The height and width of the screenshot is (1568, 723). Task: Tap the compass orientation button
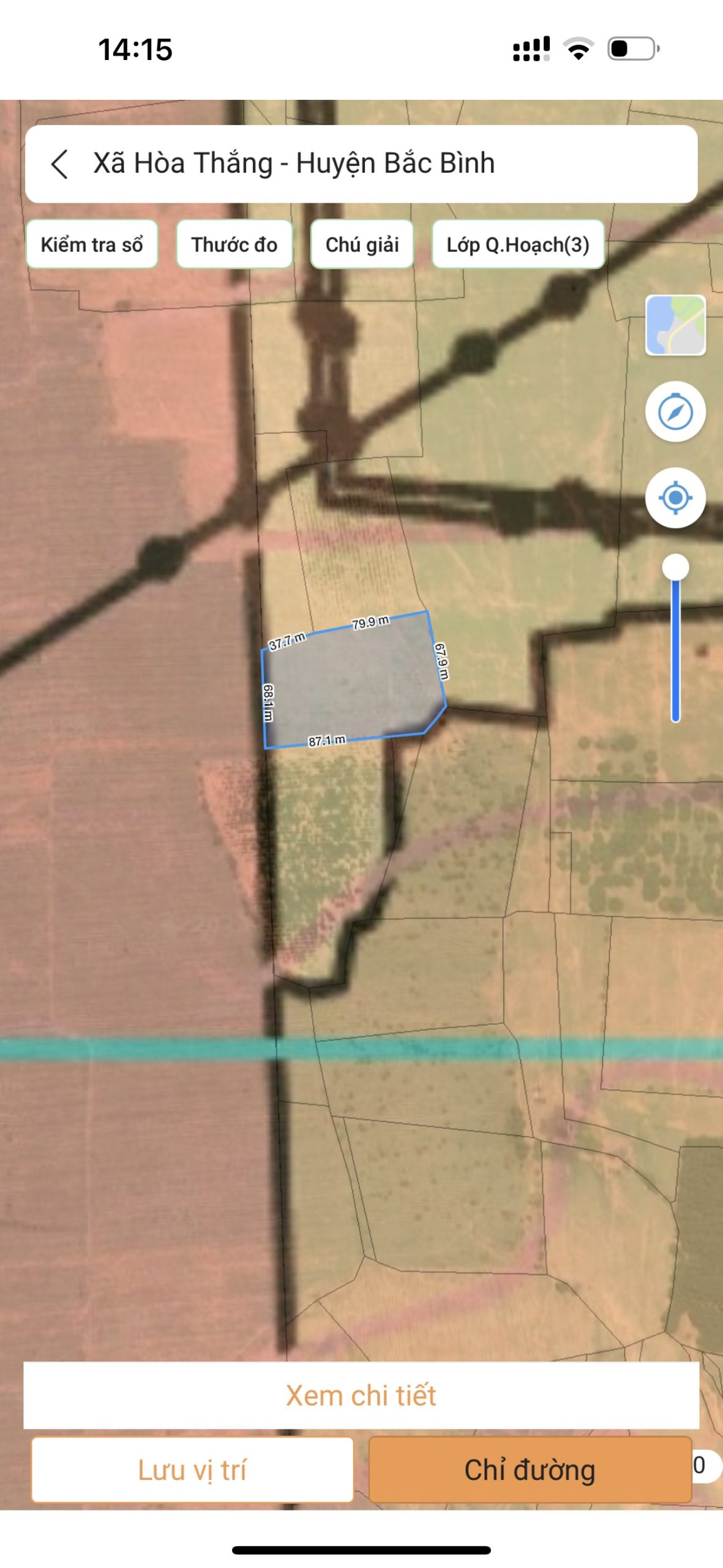(x=675, y=412)
